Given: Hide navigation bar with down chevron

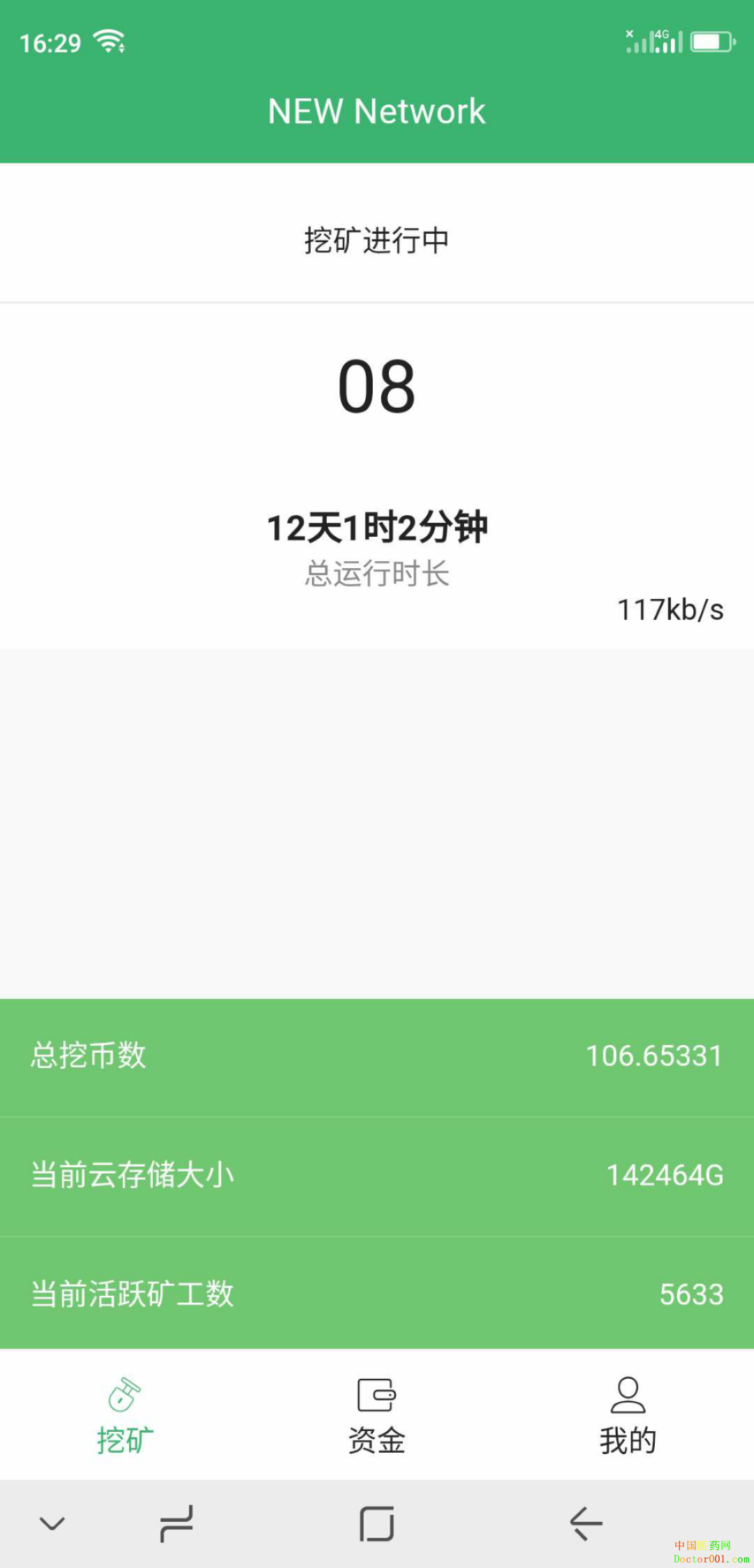Looking at the screenshot, I should pos(52,1523).
